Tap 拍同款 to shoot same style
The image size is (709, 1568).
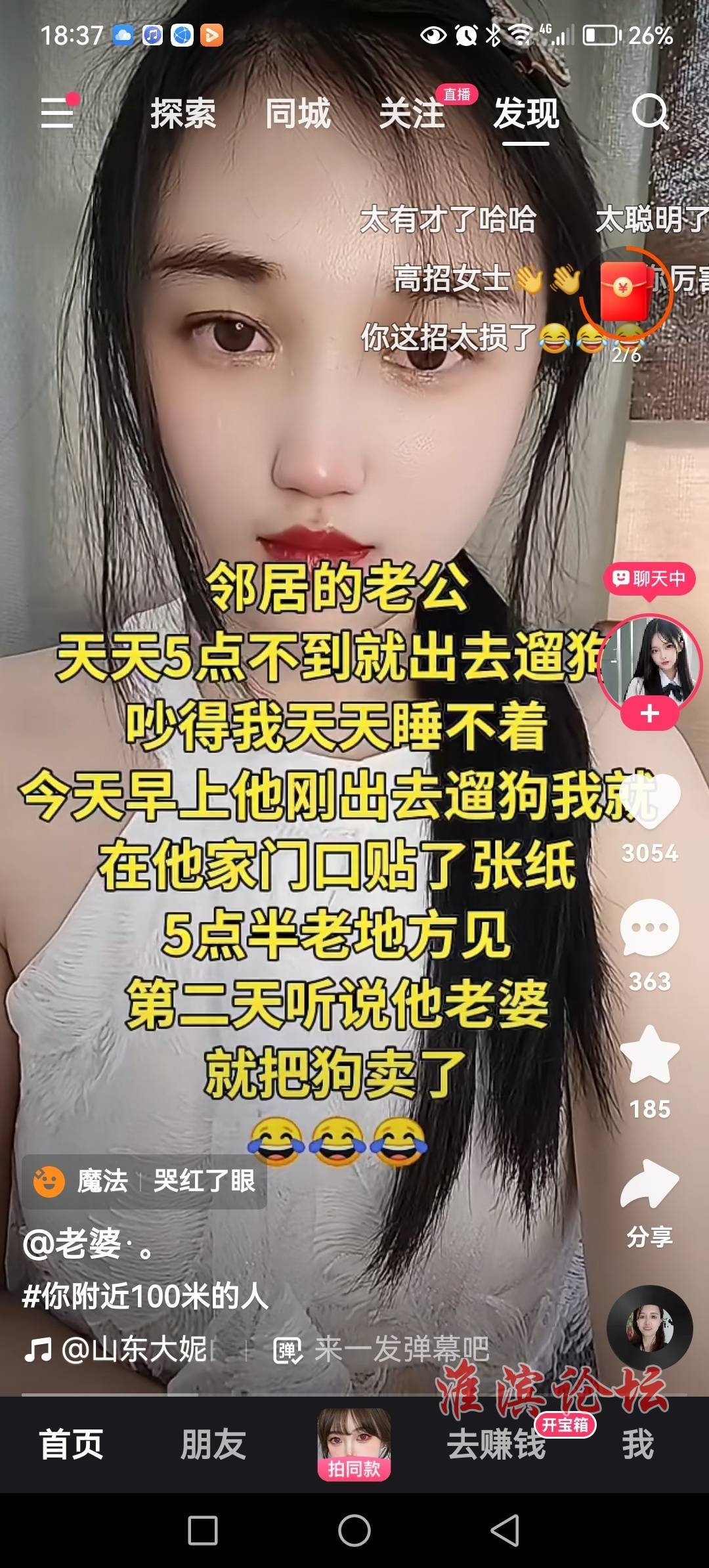click(354, 1445)
